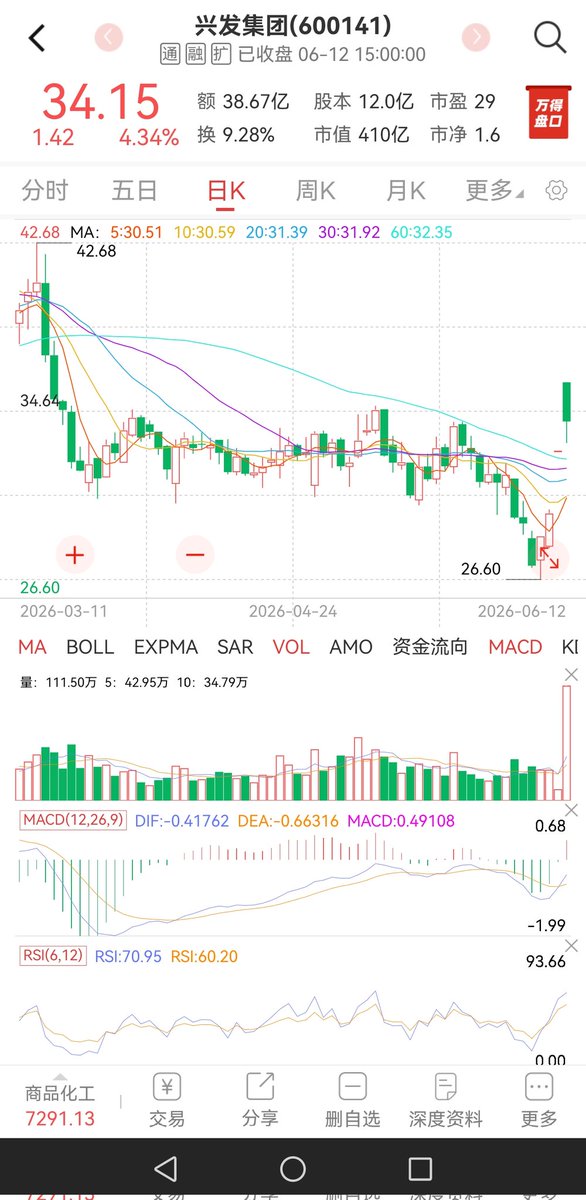Switch to the next stock arrow
The image size is (586, 1200).
(478, 38)
